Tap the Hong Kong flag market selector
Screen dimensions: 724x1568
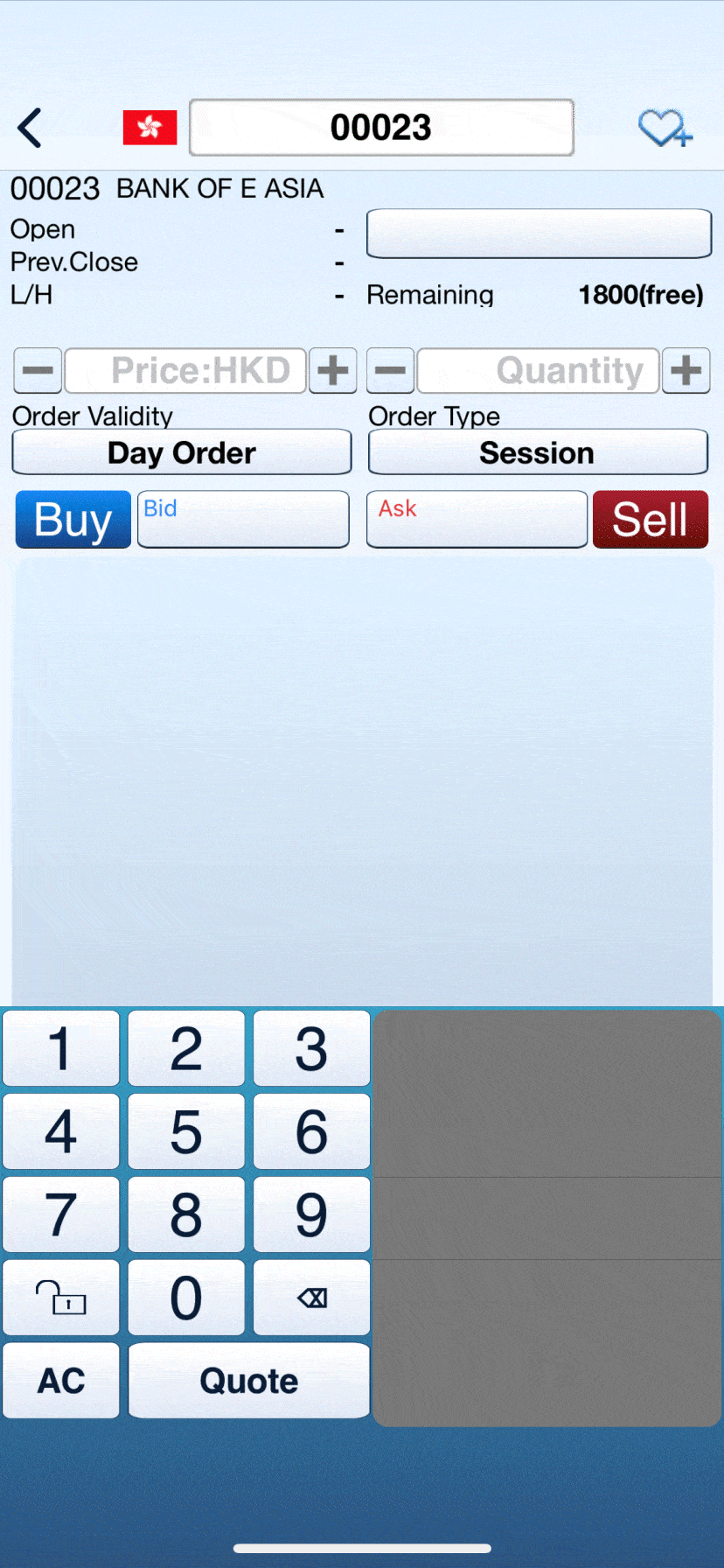point(150,128)
